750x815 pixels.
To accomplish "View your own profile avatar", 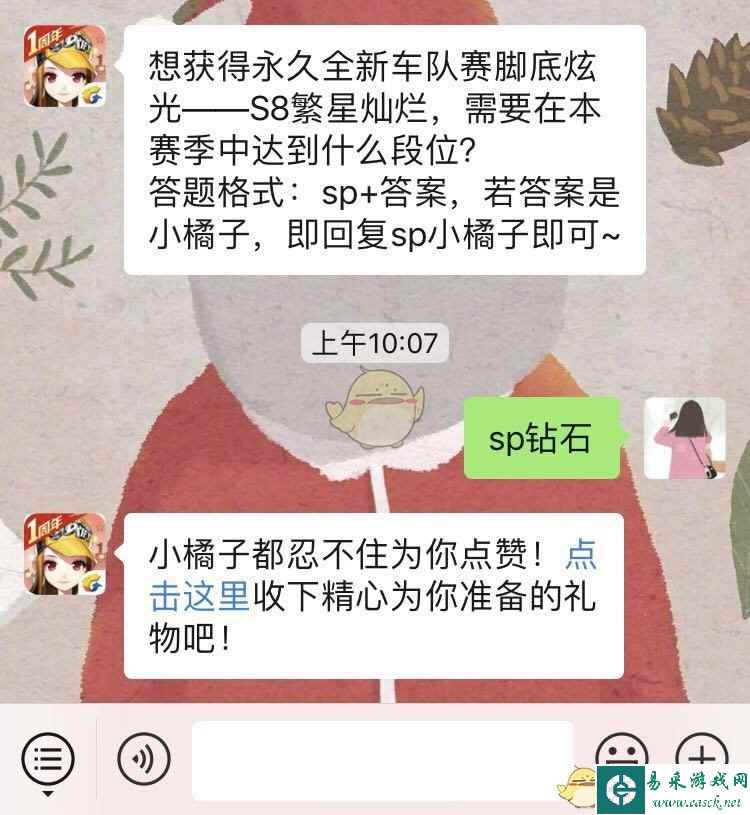I will 684,438.
